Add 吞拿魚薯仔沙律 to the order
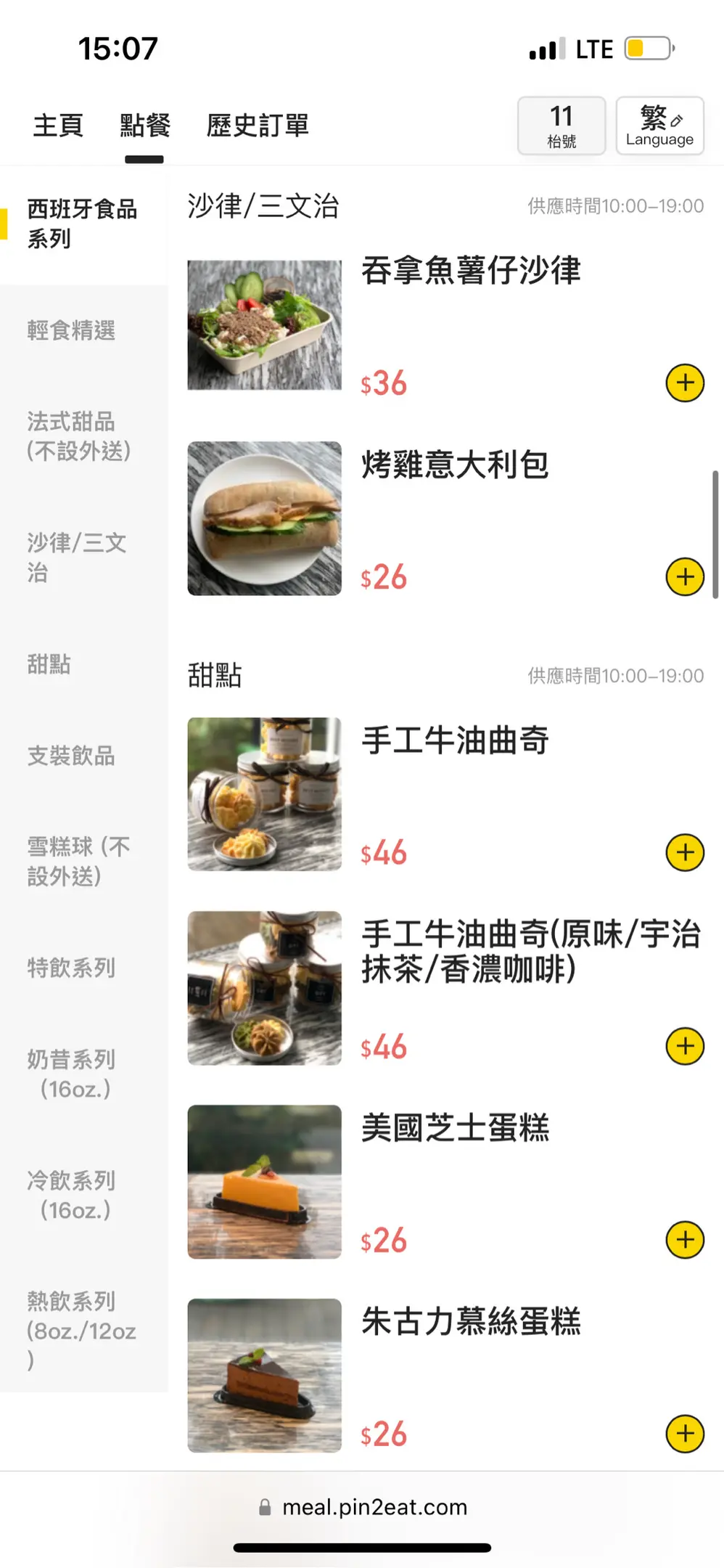724x1568 pixels. 685,383
